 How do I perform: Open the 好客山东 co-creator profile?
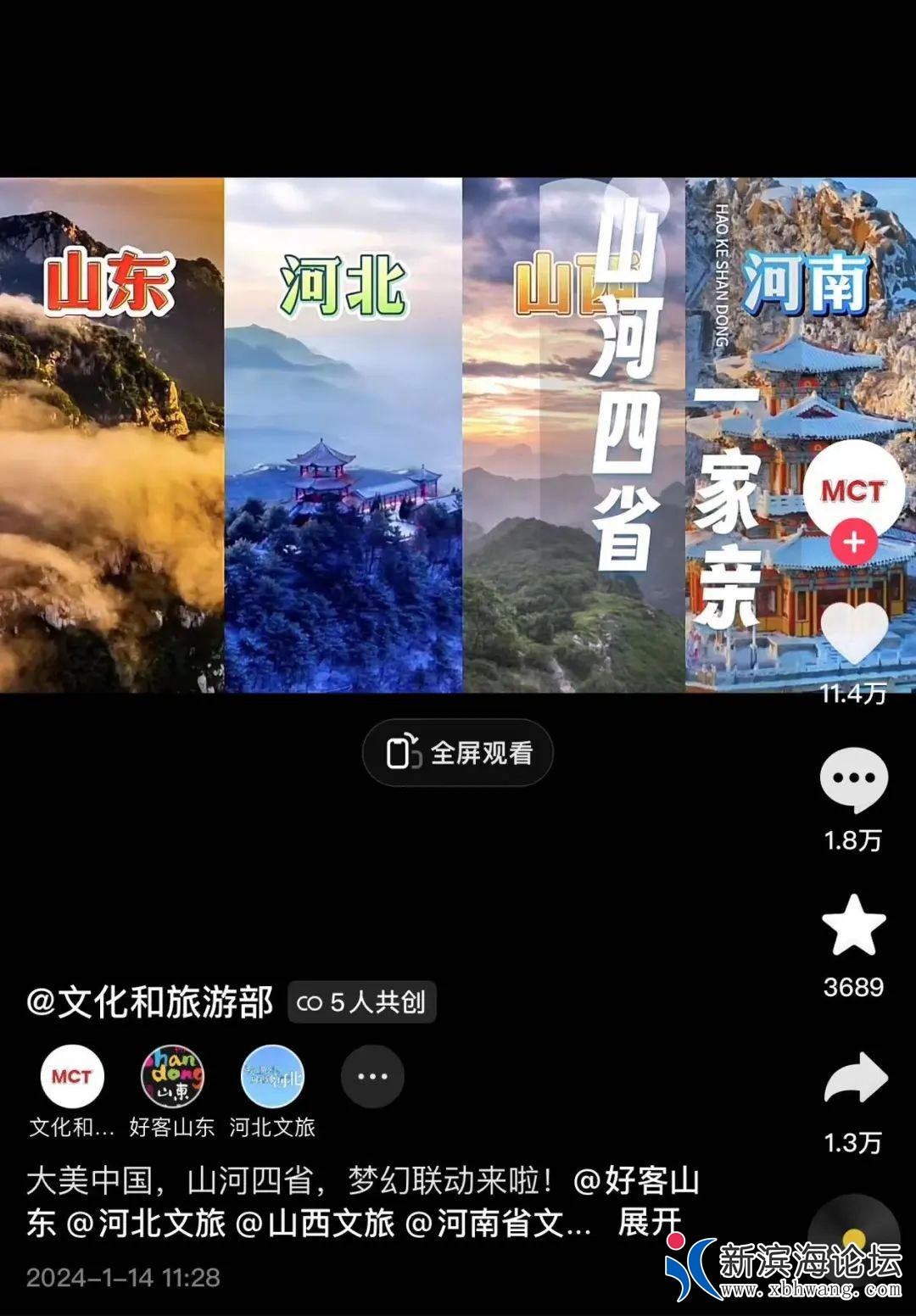pos(172,1077)
